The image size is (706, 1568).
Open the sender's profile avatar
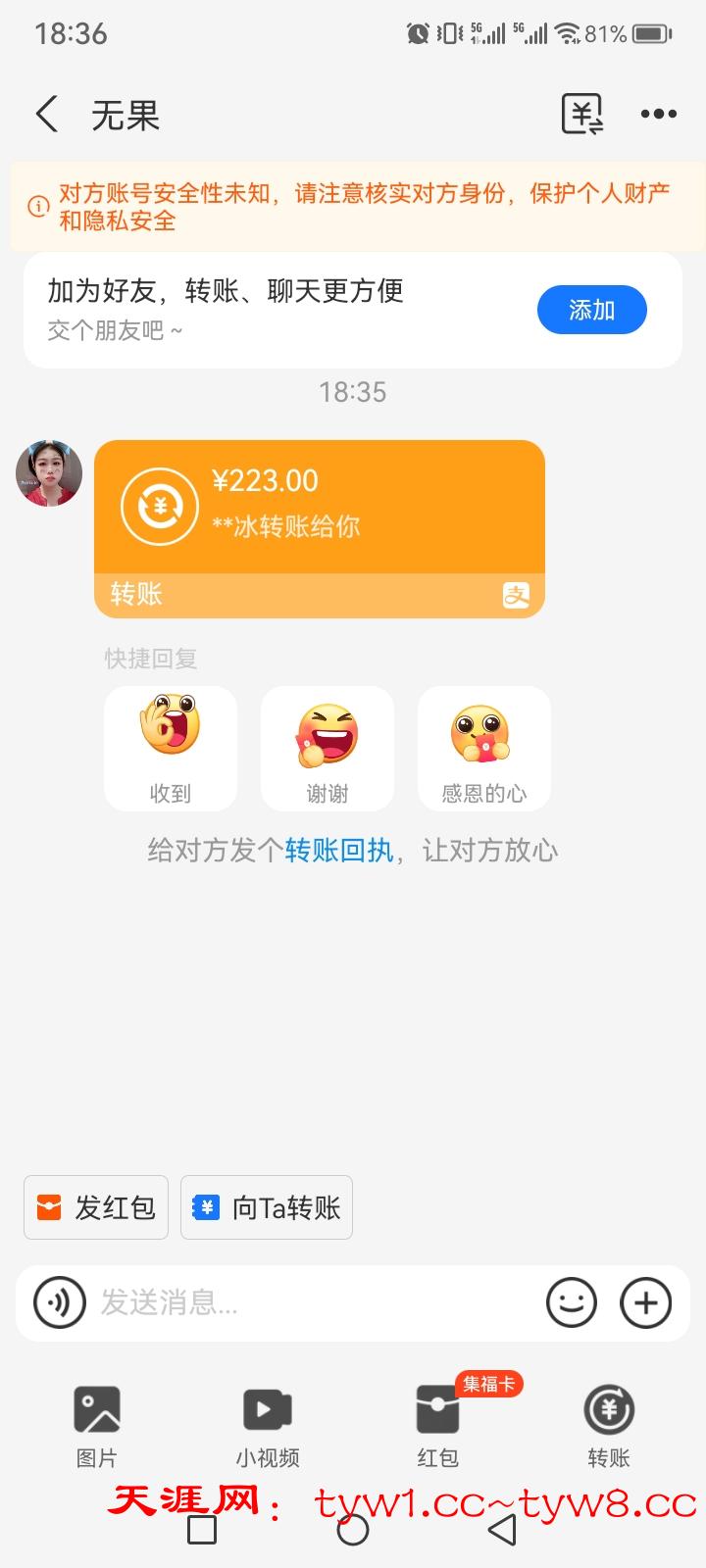tap(49, 473)
